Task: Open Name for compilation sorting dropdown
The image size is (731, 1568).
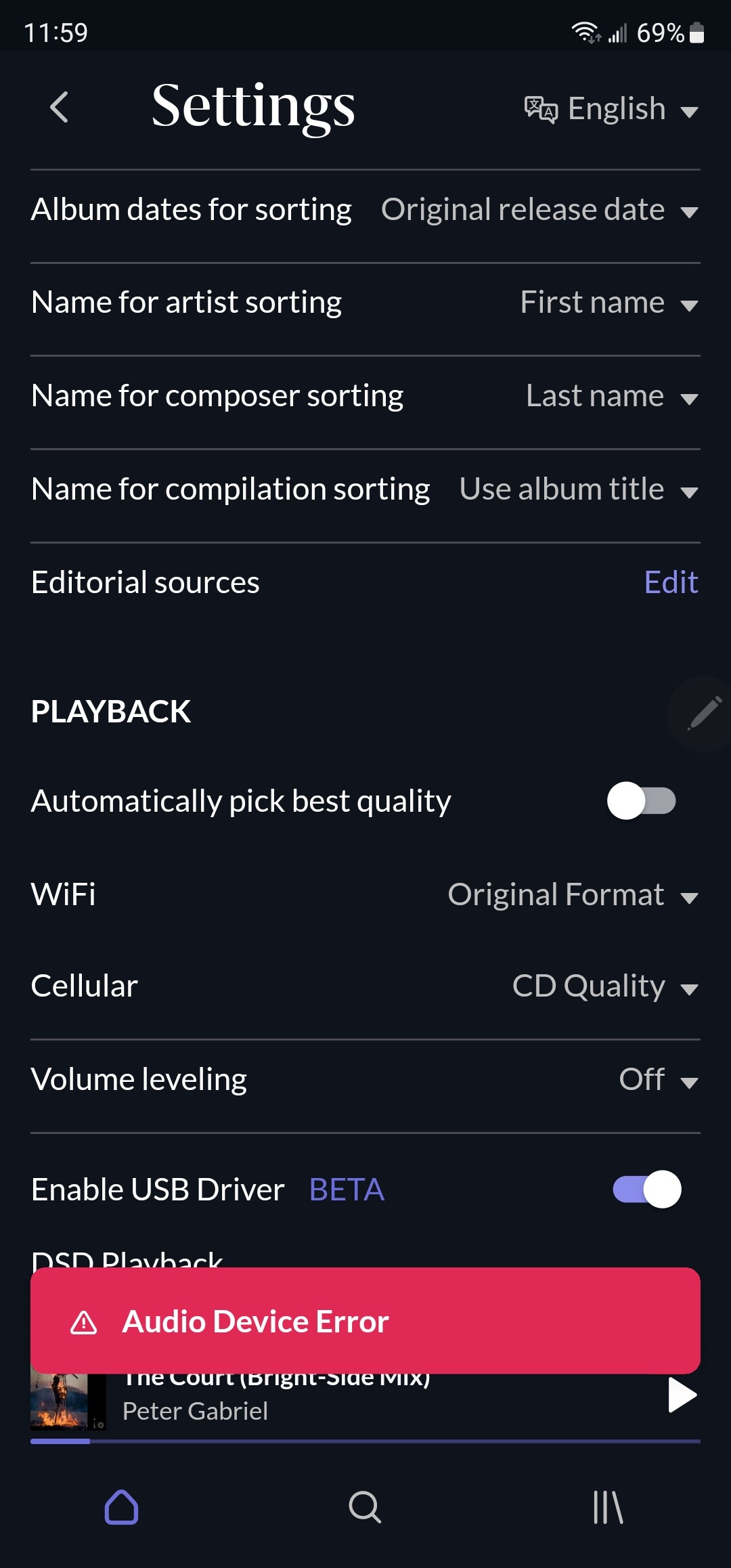Action: [x=579, y=489]
